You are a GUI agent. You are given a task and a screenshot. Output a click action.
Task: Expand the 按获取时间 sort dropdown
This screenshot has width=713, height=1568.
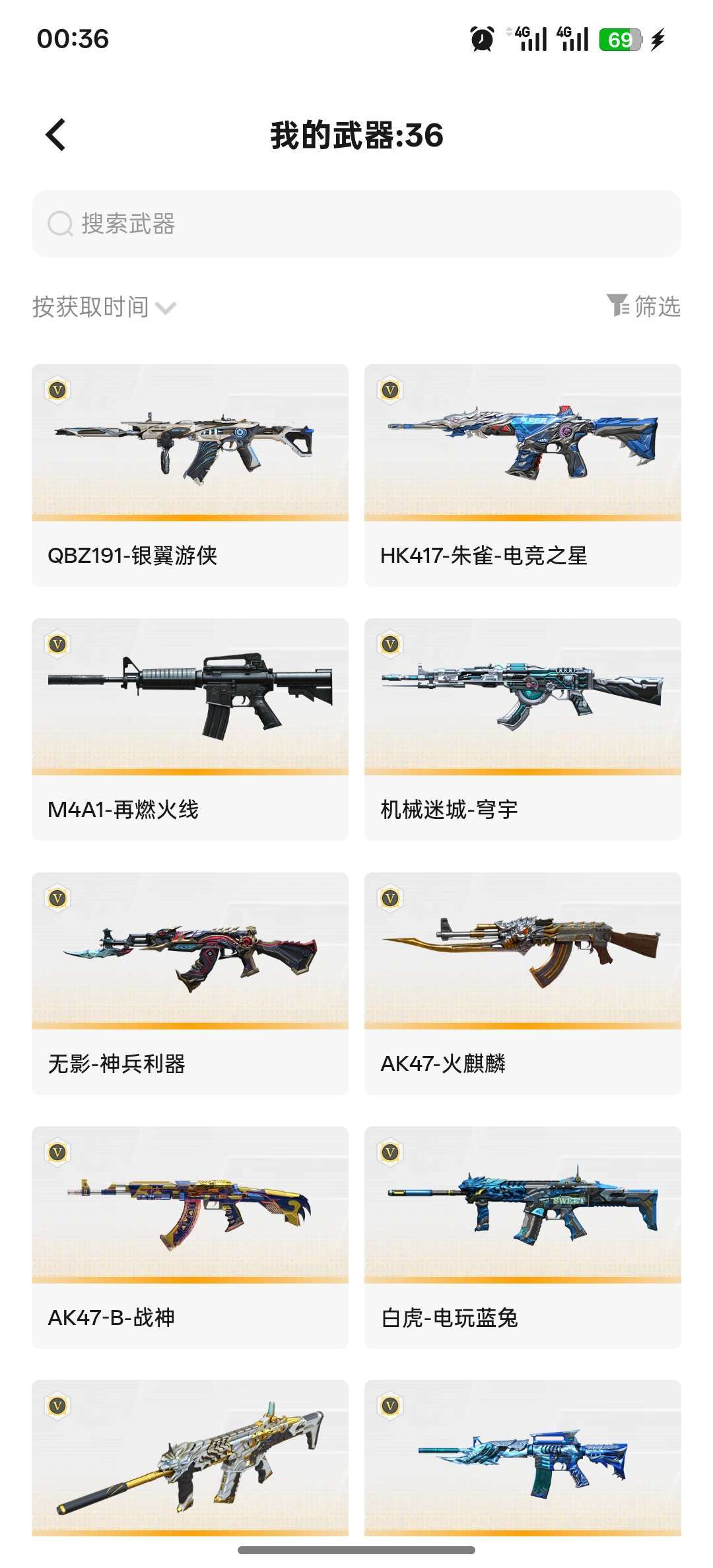click(x=104, y=307)
